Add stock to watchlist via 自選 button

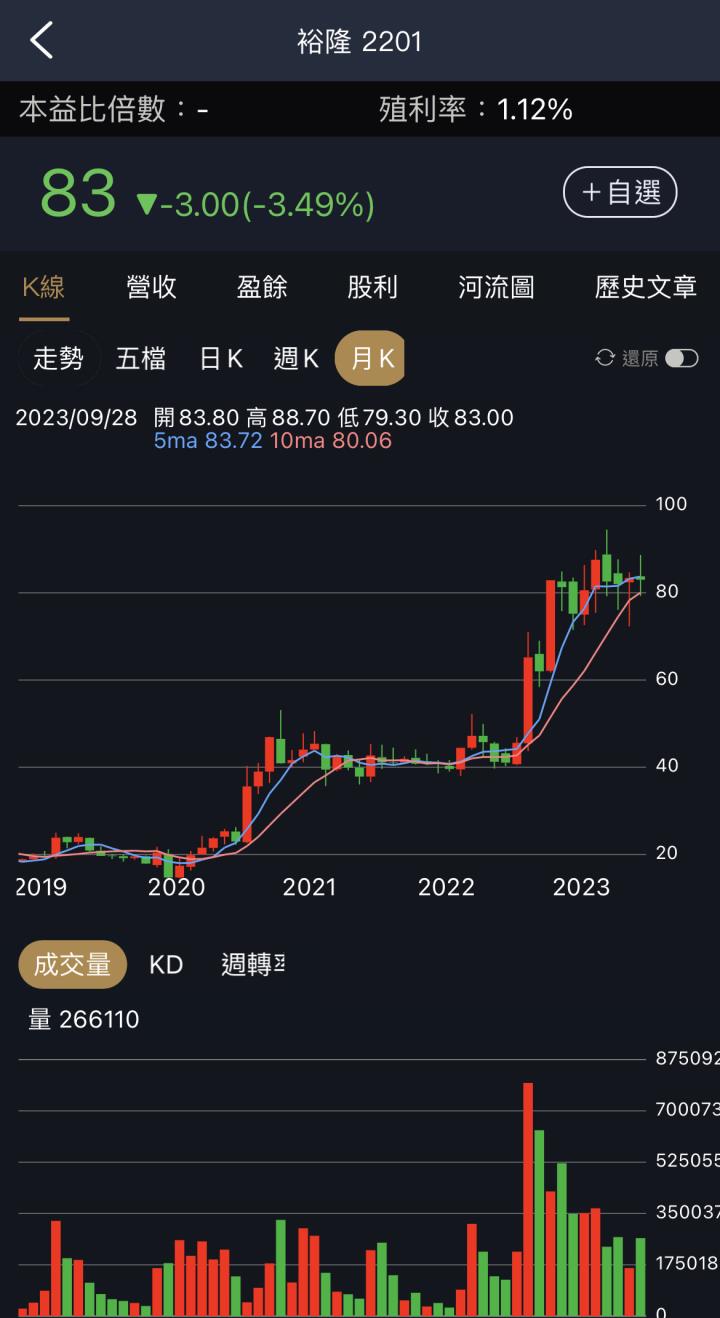point(619,192)
